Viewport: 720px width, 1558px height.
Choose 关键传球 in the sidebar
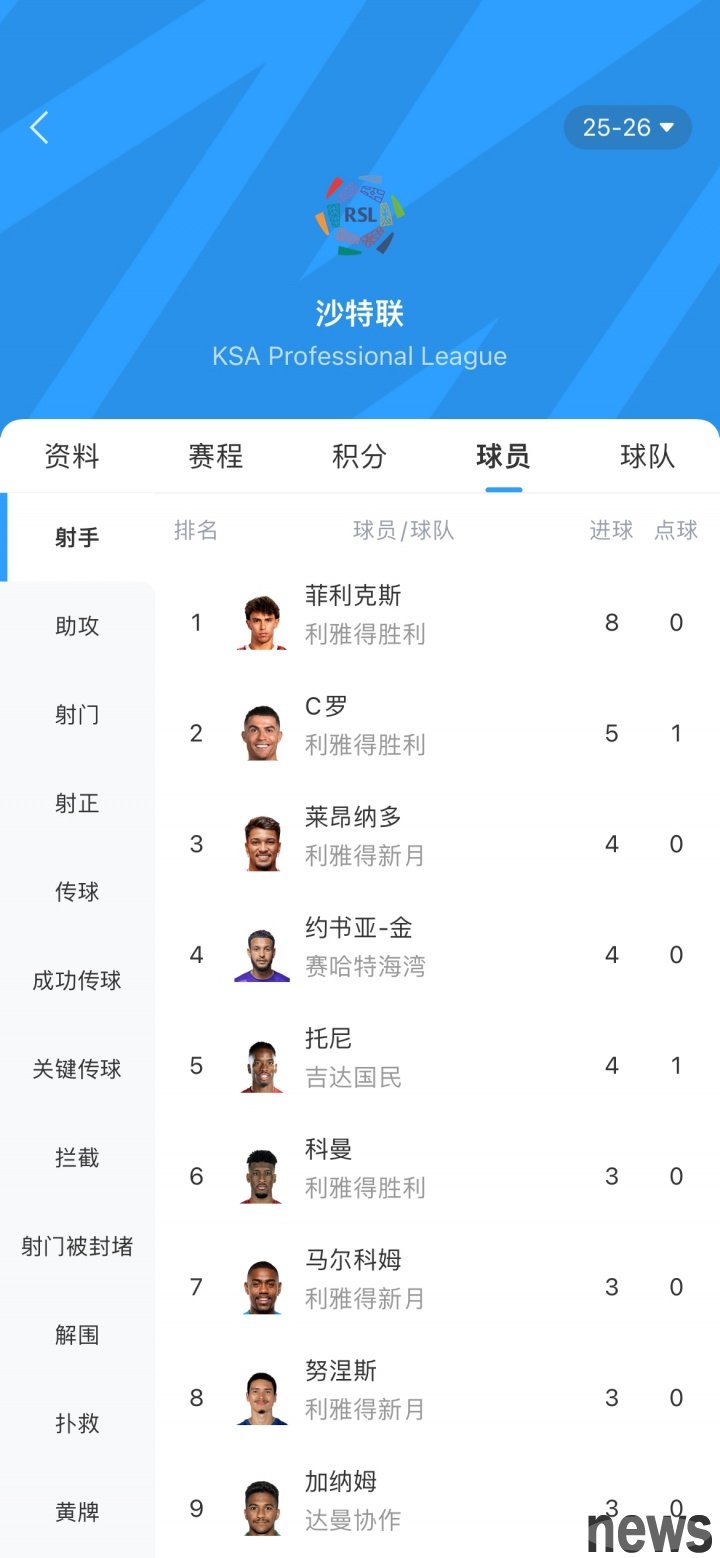(x=77, y=1069)
